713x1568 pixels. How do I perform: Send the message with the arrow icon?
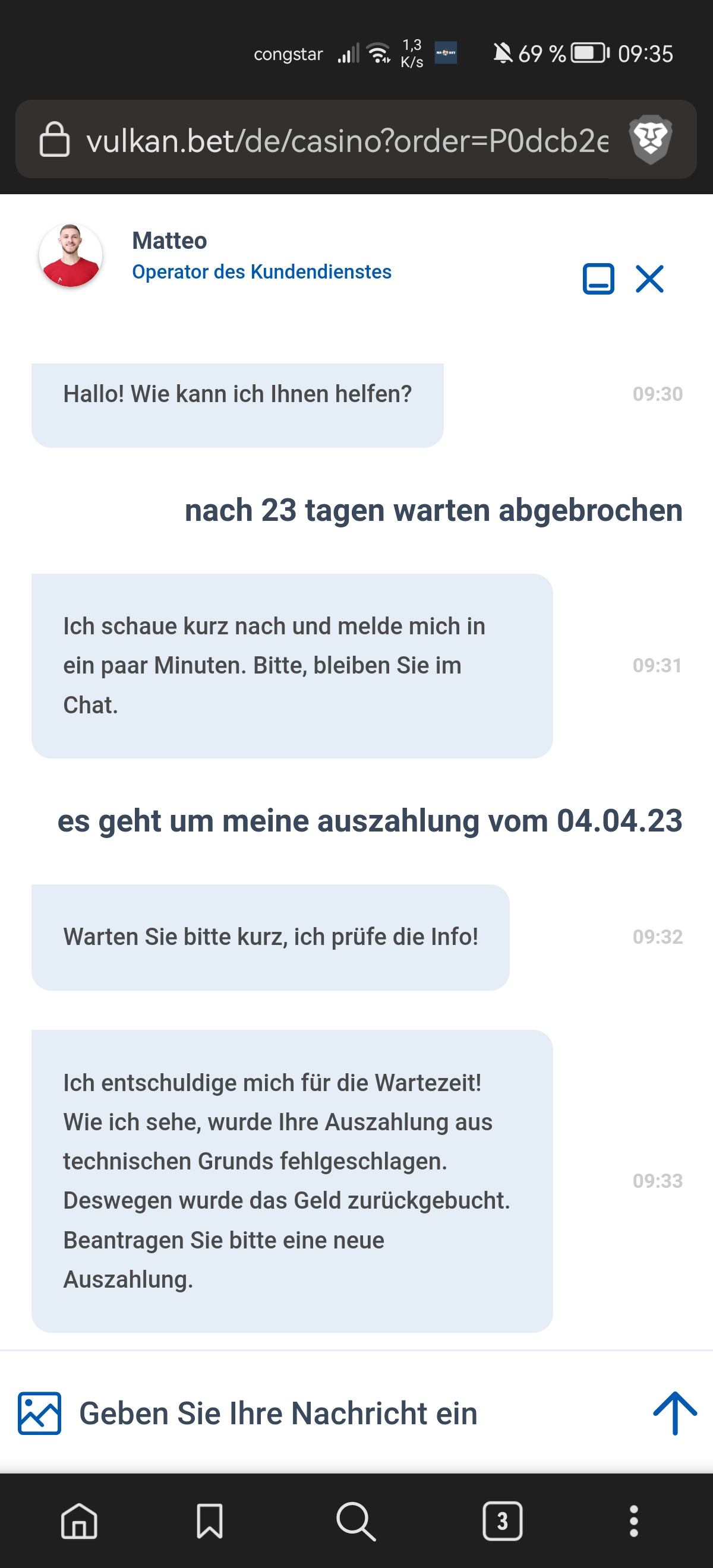coord(674,1412)
